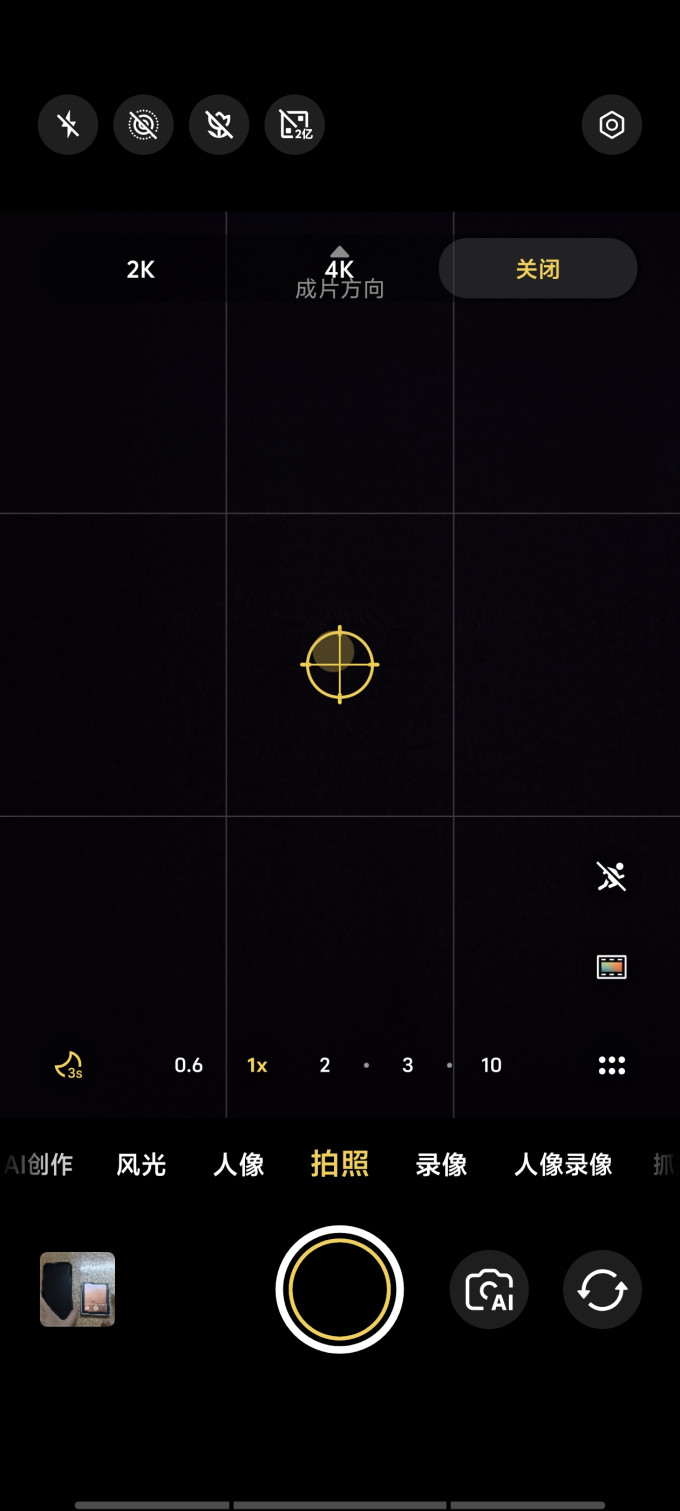Open the more options dot-grid icon
This screenshot has width=680, height=1511.
612,1065
